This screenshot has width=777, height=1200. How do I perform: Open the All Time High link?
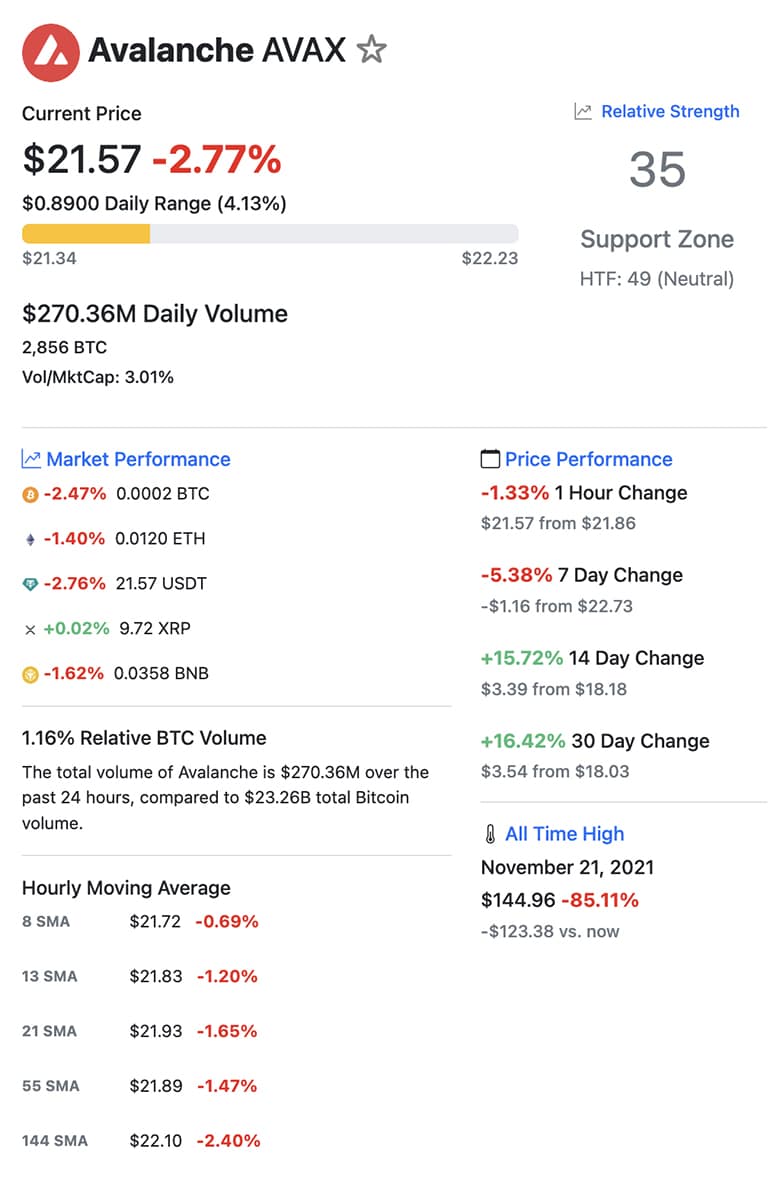pos(565,833)
